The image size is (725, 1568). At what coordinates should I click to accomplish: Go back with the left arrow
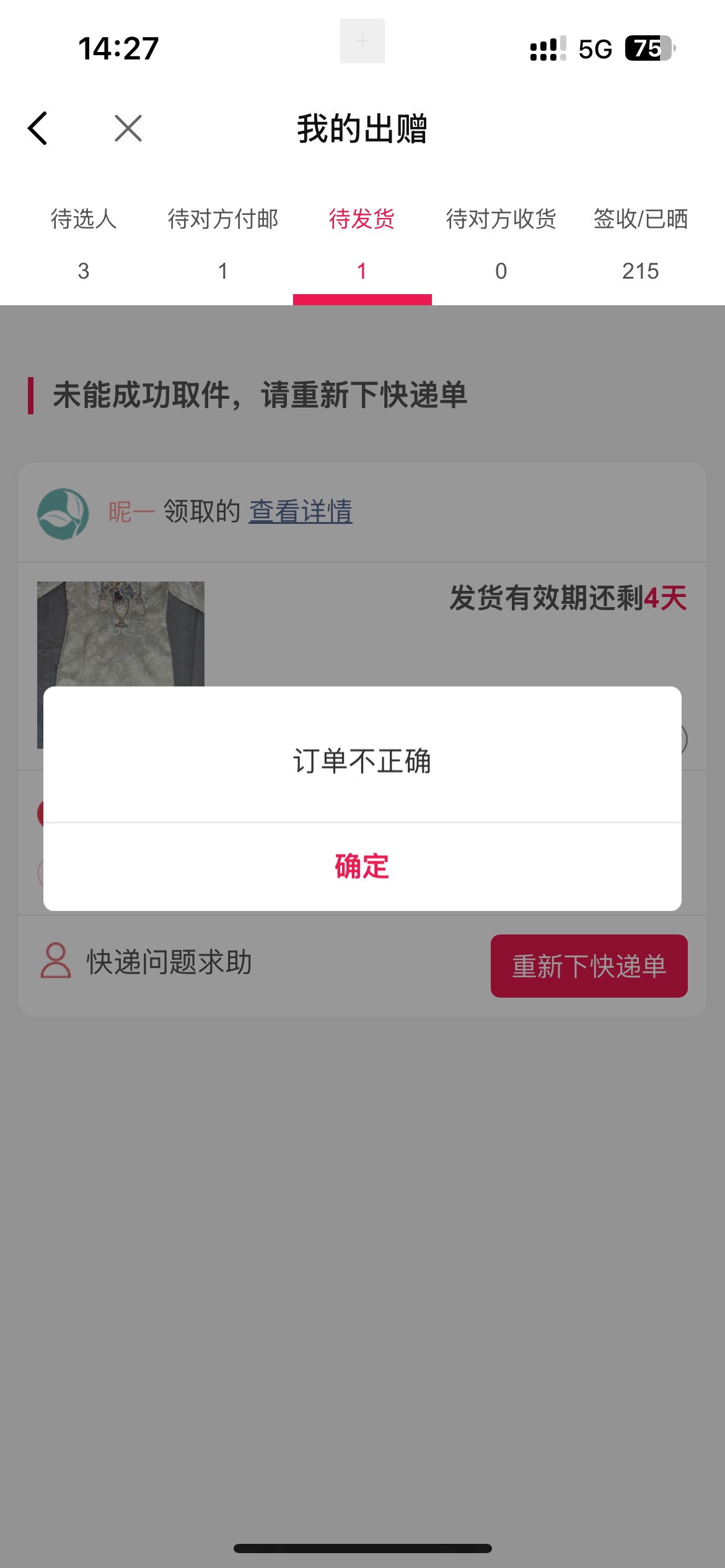click(x=38, y=129)
